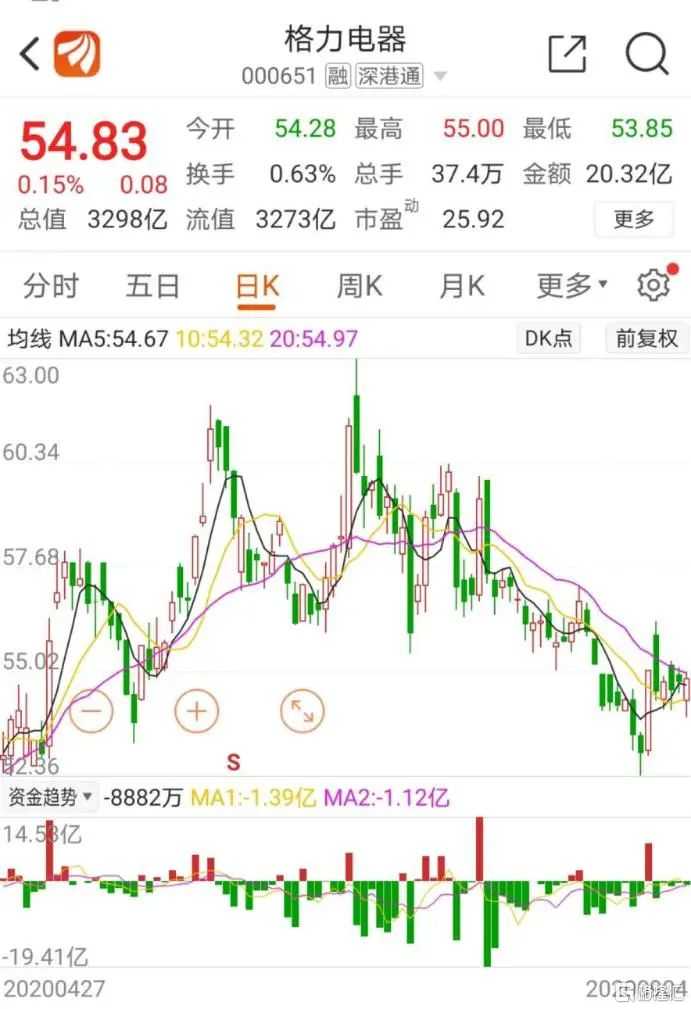Go back with the top-left arrow
Image resolution: width=691 pixels, height=1009 pixels.
click(31, 54)
